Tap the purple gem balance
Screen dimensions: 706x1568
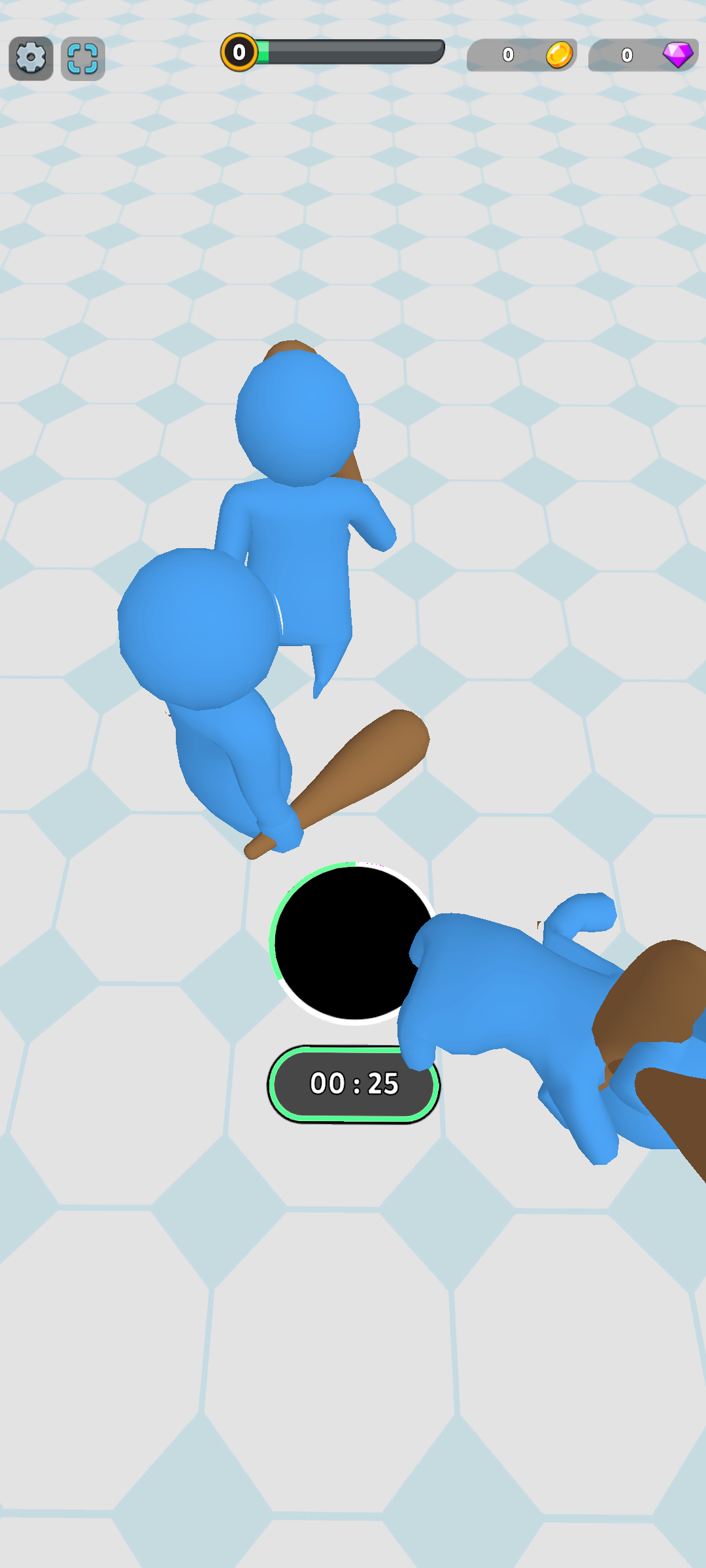pyautogui.click(x=643, y=55)
